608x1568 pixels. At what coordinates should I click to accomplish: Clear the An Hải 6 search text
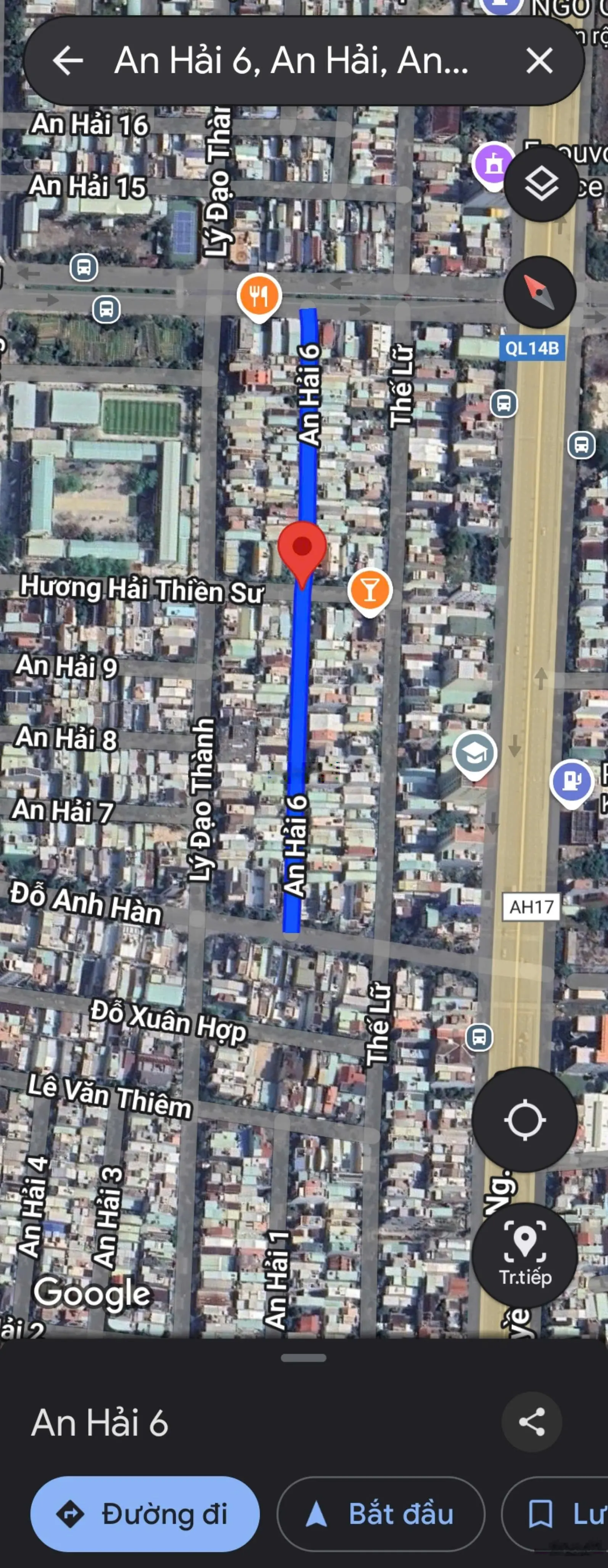click(x=539, y=61)
